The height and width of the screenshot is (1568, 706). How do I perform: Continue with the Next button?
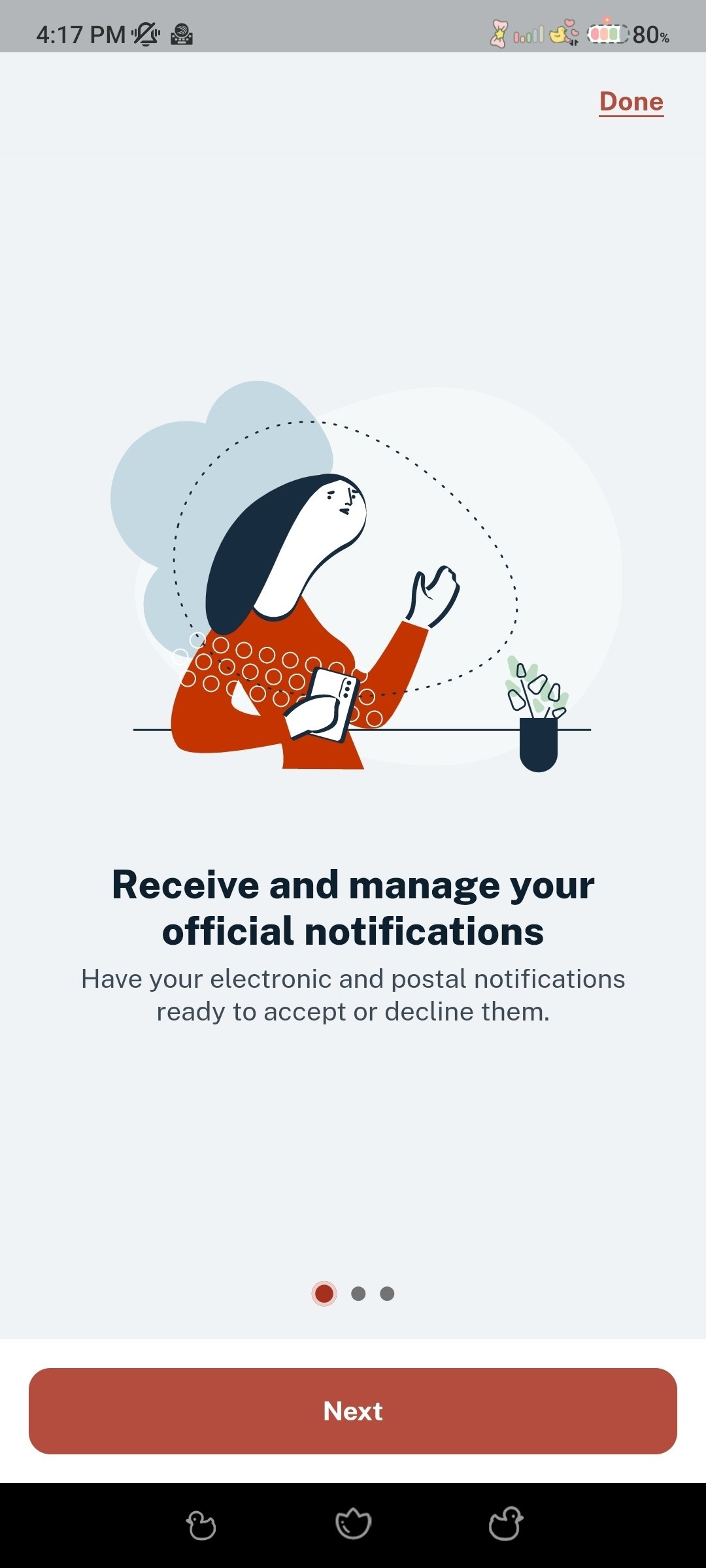pyautogui.click(x=353, y=1411)
